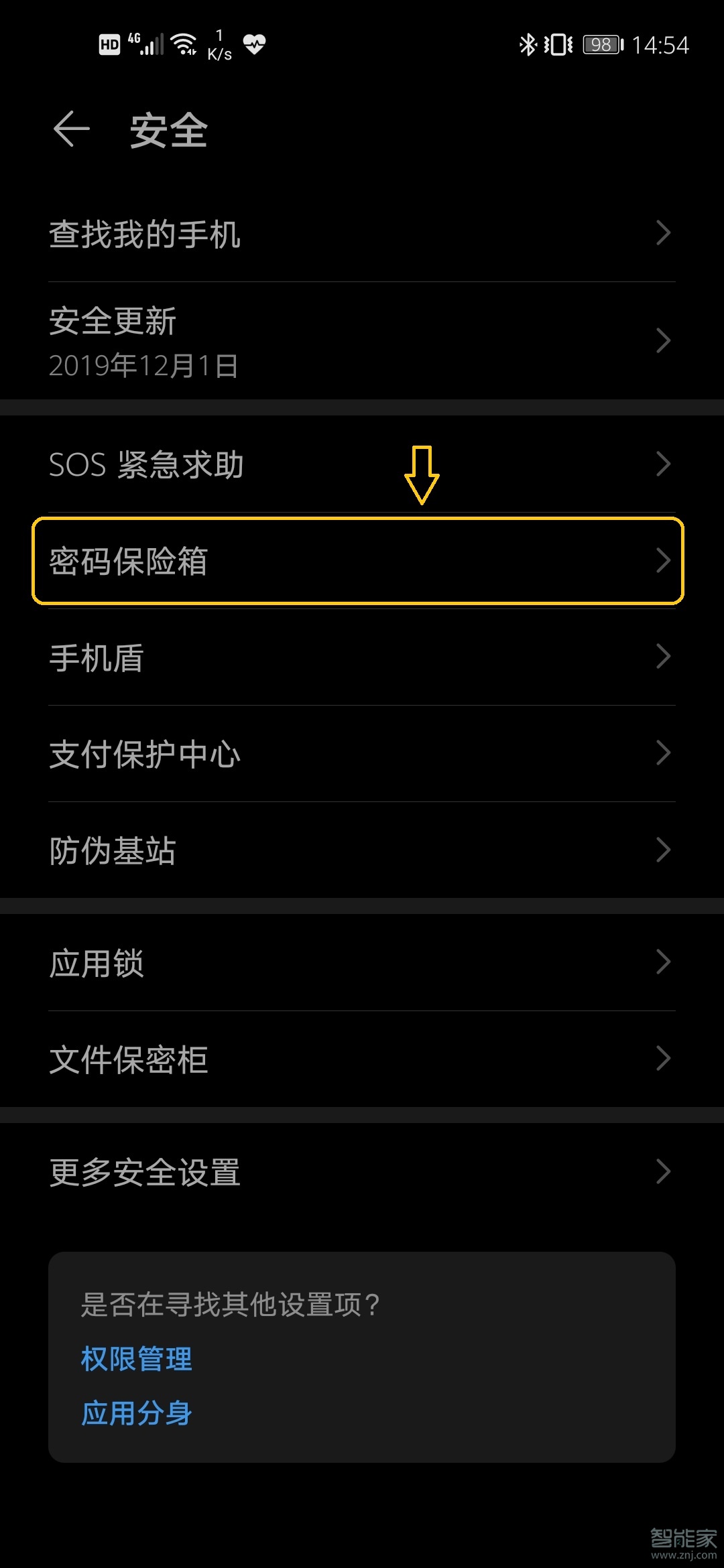Open 权限管理 (Permission Management) link
This screenshot has width=724, height=1568.
(x=137, y=1359)
